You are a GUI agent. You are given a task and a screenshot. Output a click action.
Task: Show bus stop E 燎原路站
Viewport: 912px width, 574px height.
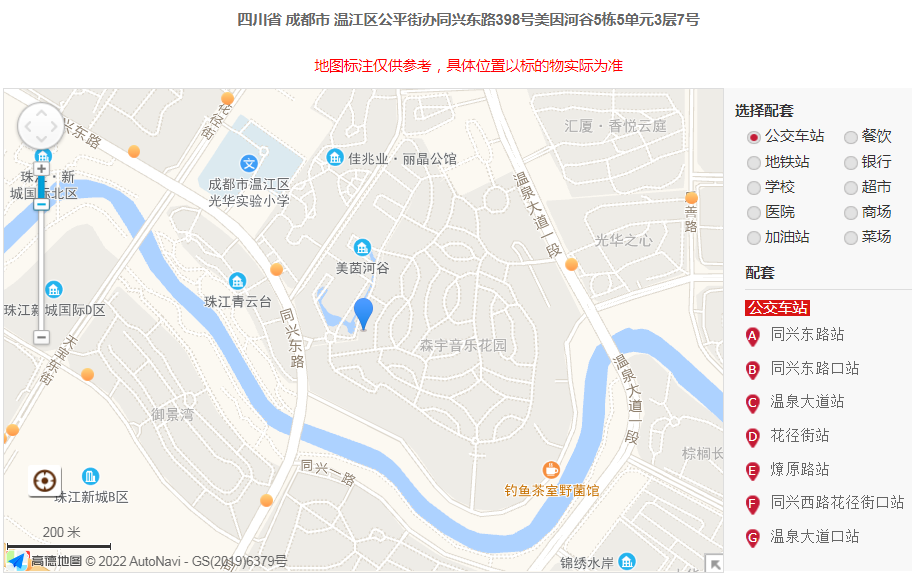point(799,470)
